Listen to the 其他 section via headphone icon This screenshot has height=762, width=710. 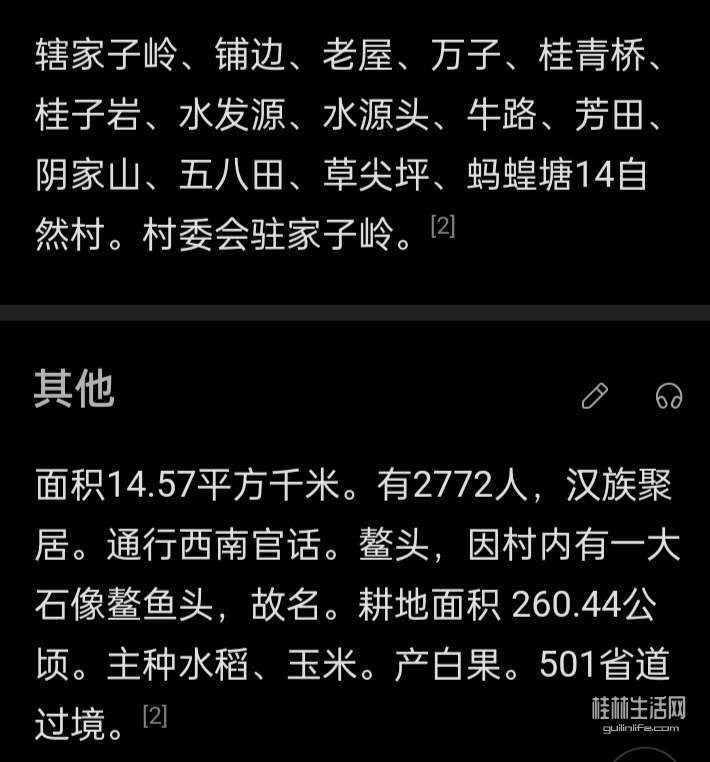[669, 396]
